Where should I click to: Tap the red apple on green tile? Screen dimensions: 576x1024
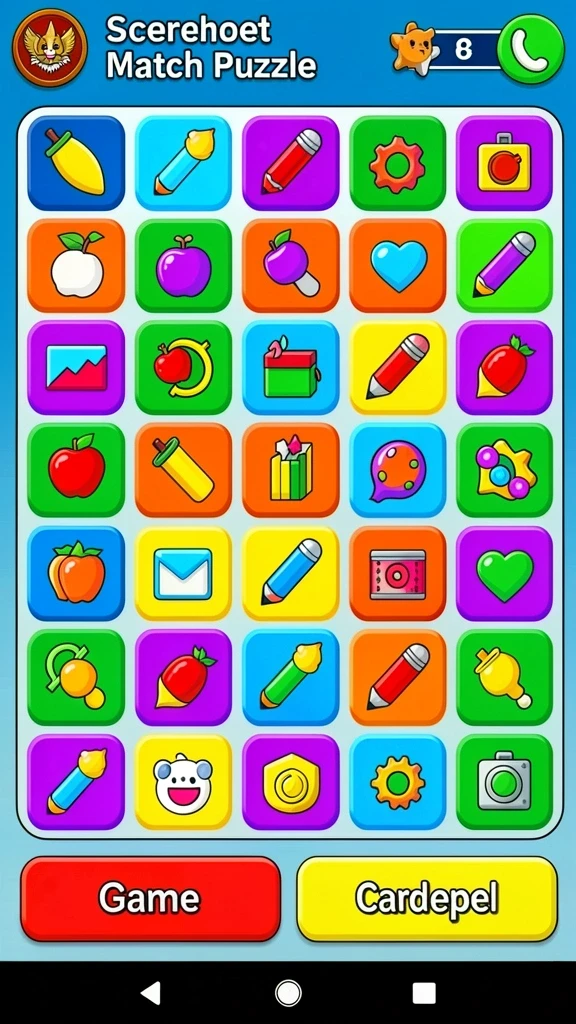[76, 470]
